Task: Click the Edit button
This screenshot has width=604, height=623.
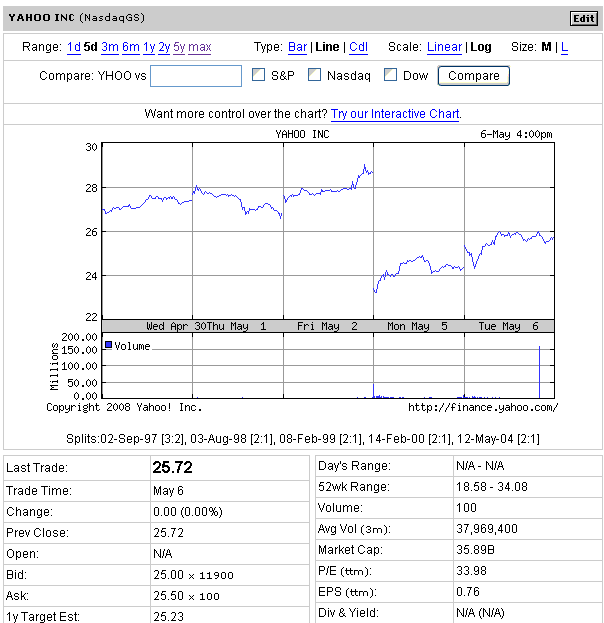Action: (x=583, y=18)
